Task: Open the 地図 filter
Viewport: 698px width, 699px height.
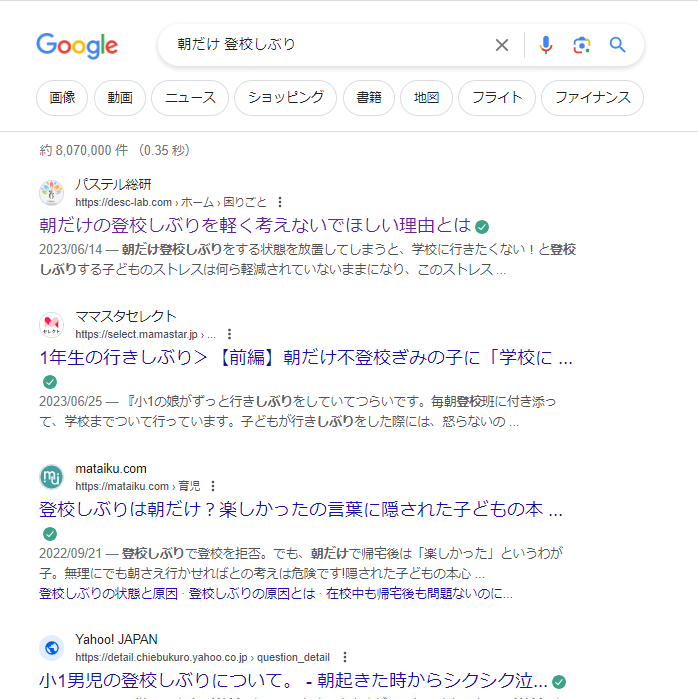Action: click(x=426, y=98)
